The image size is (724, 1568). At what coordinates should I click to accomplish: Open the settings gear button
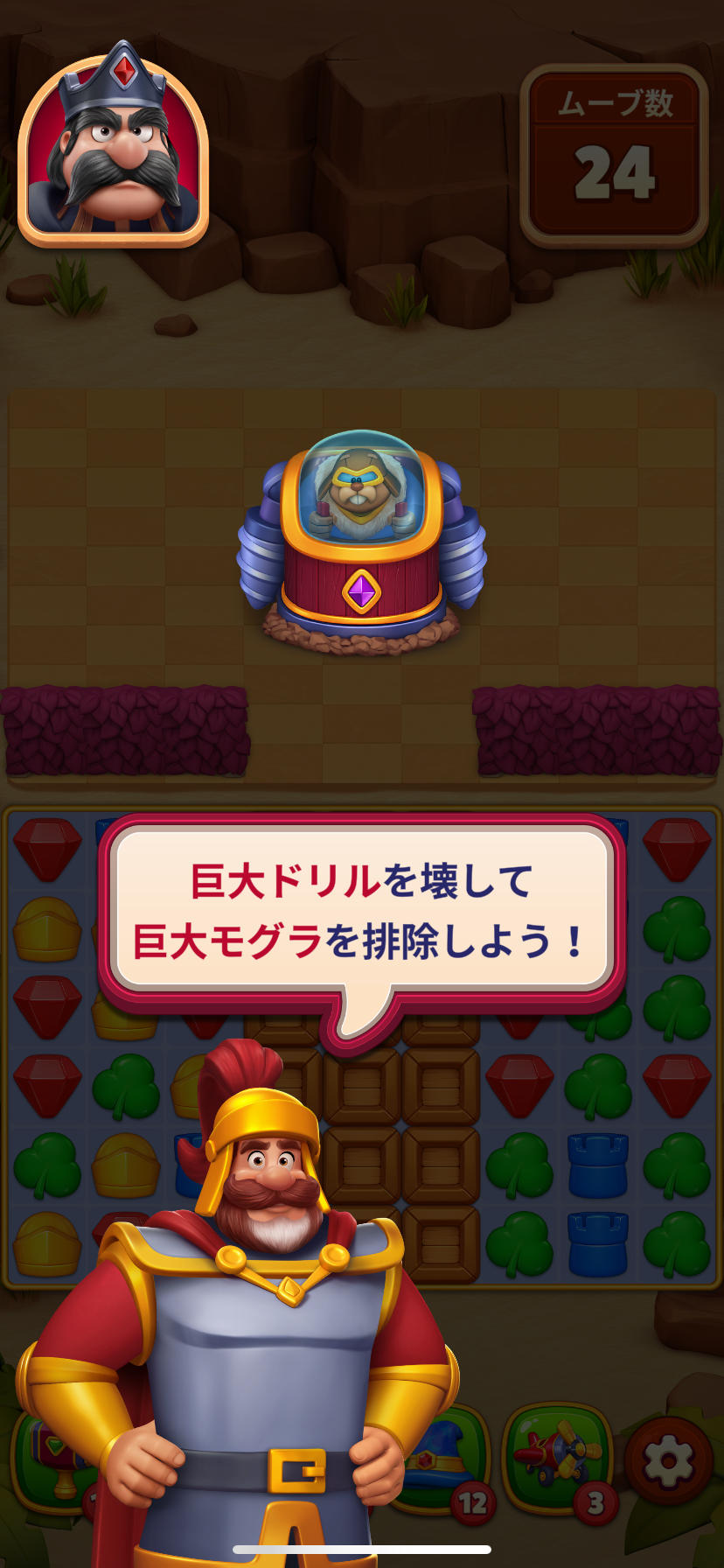click(669, 1460)
